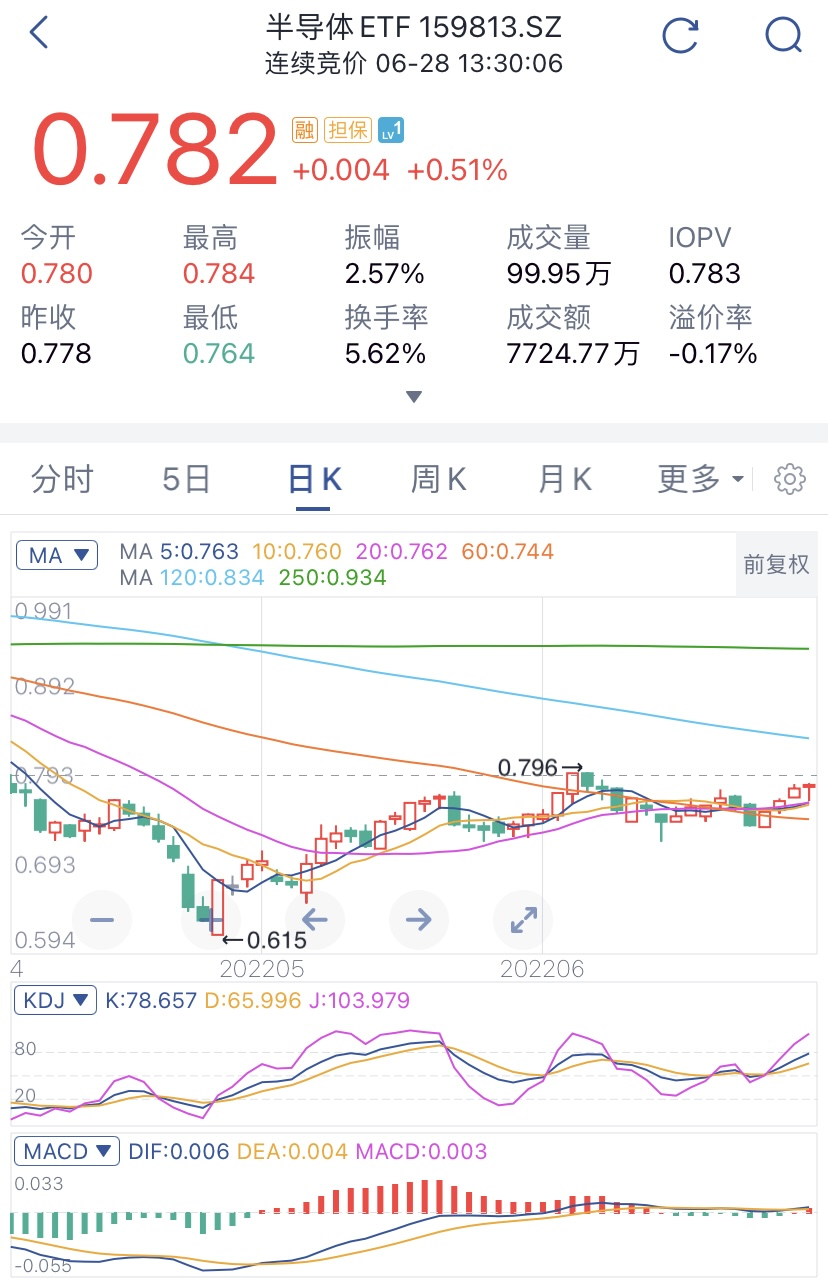Toggle the 融 margin trading tag

(x=303, y=130)
